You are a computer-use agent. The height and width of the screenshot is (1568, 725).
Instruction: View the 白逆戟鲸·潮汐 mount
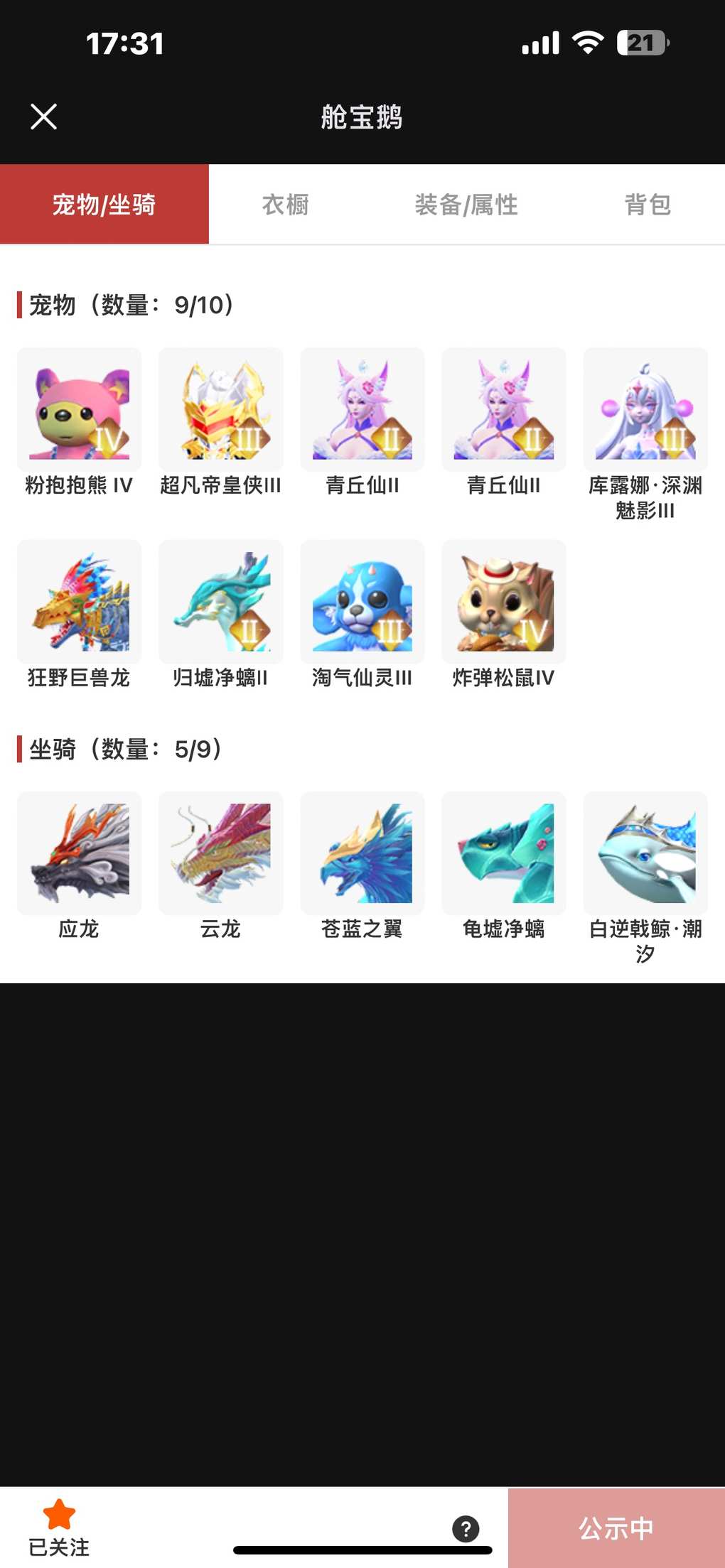coord(645,853)
